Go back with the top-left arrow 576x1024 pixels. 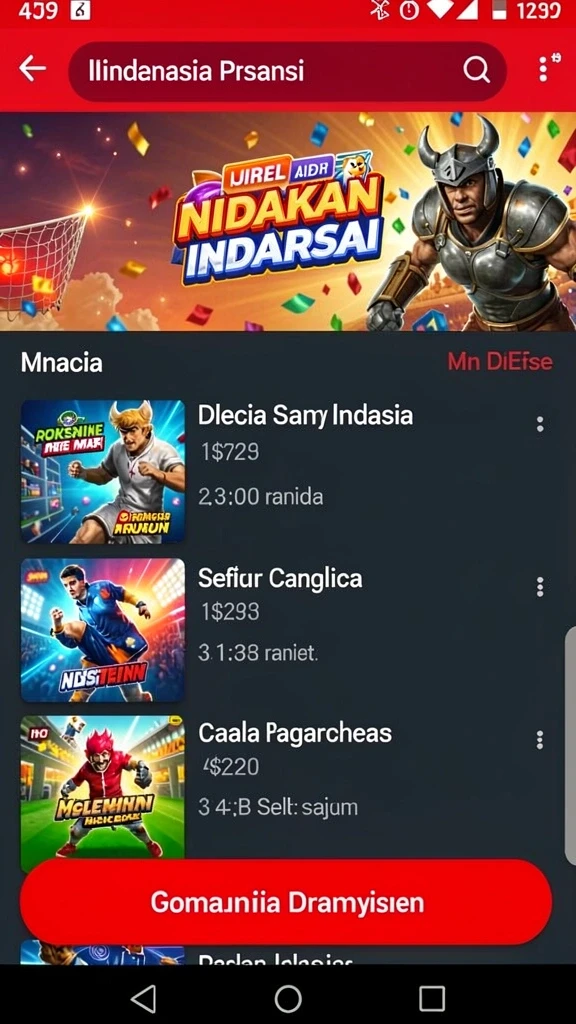pyautogui.click(x=32, y=69)
